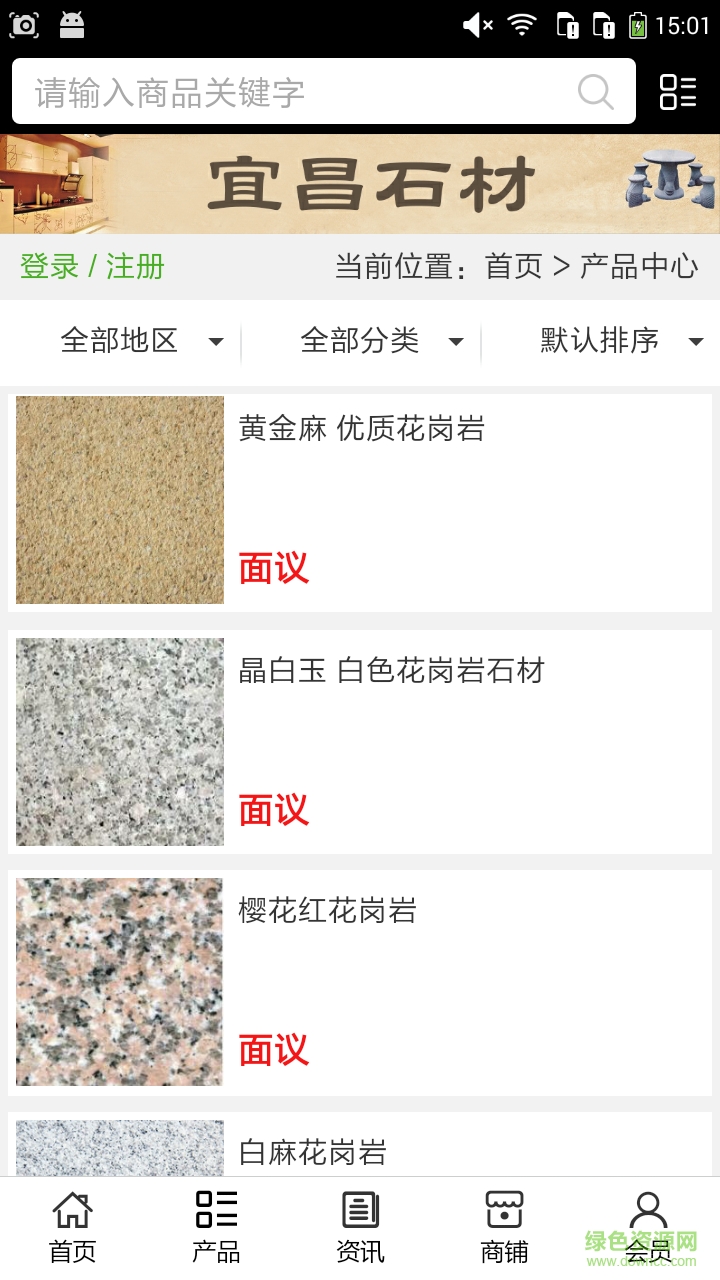Switch to the 资讯 tab
Image resolution: width=720 pixels, height=1280 pixels.
(360, 1228)
